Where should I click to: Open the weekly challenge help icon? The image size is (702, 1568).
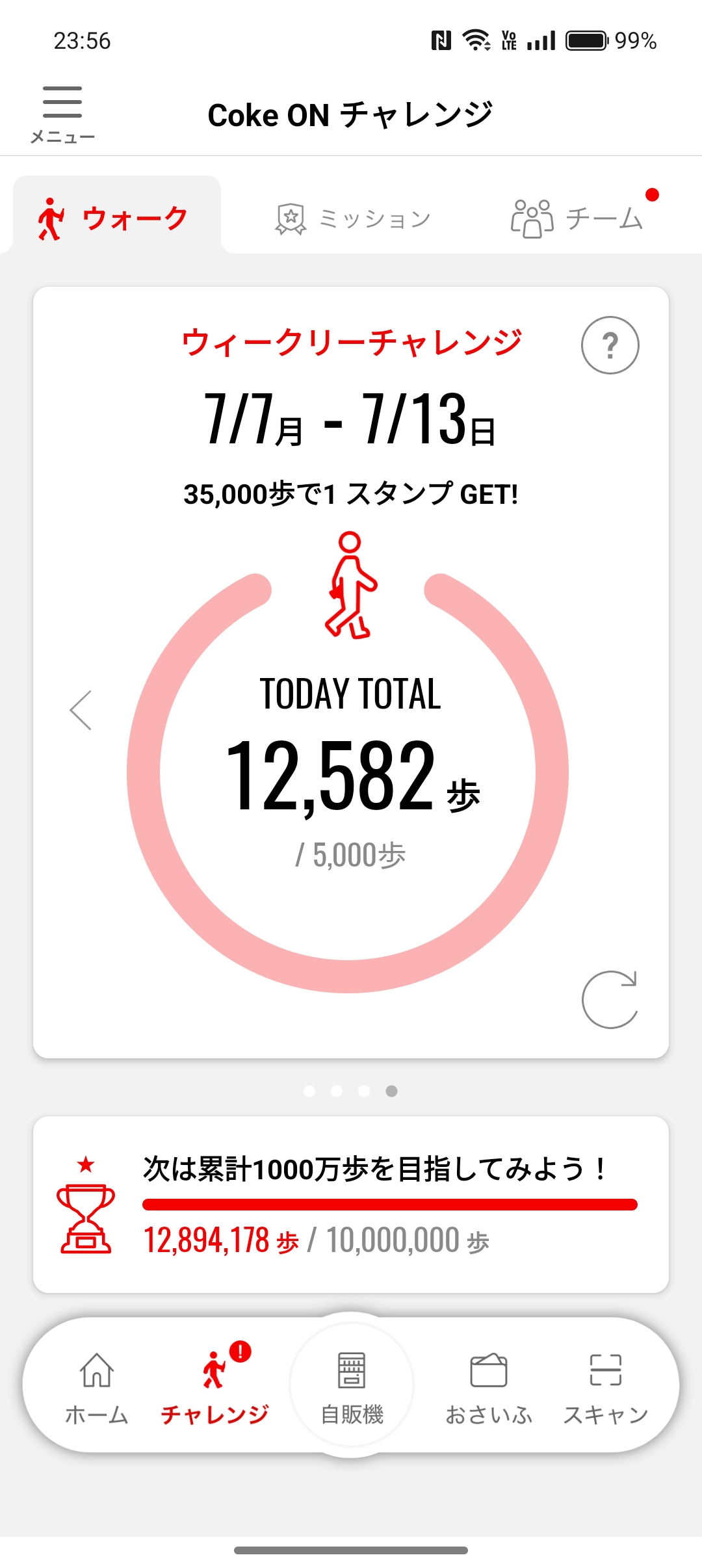610,345
